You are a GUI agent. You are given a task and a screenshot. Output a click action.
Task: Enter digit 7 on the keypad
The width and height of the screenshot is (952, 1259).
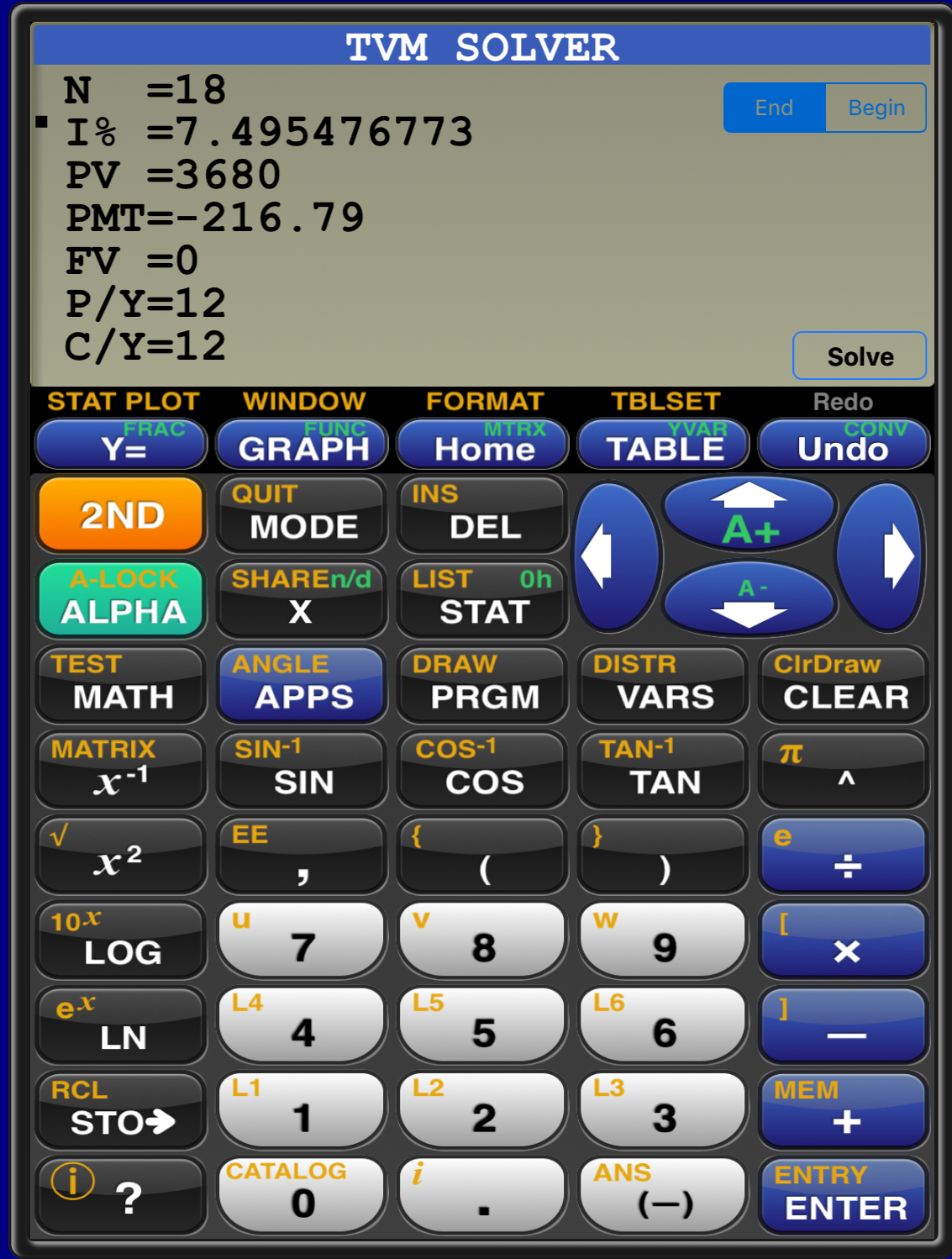click(302, 940)
